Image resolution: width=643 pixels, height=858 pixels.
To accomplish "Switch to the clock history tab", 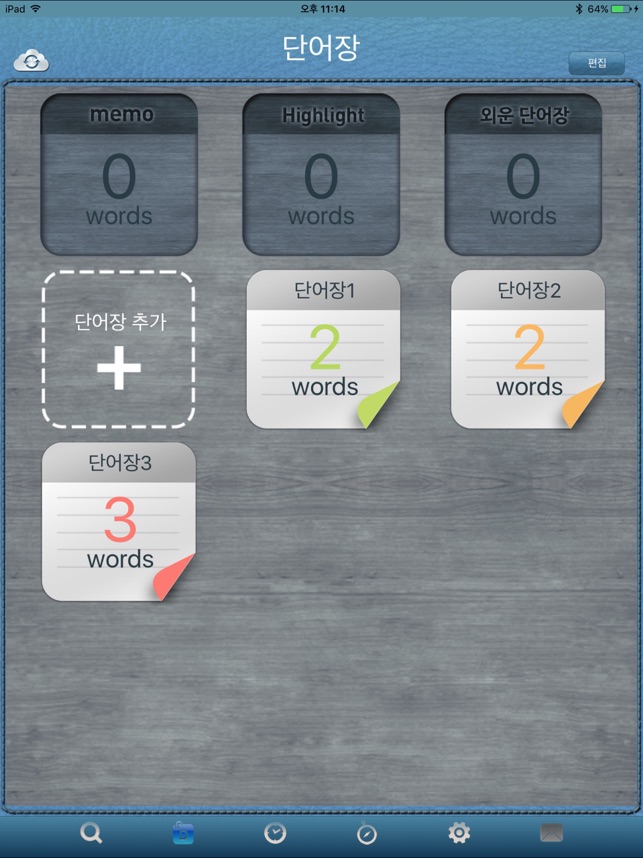I will click(275, 833).
